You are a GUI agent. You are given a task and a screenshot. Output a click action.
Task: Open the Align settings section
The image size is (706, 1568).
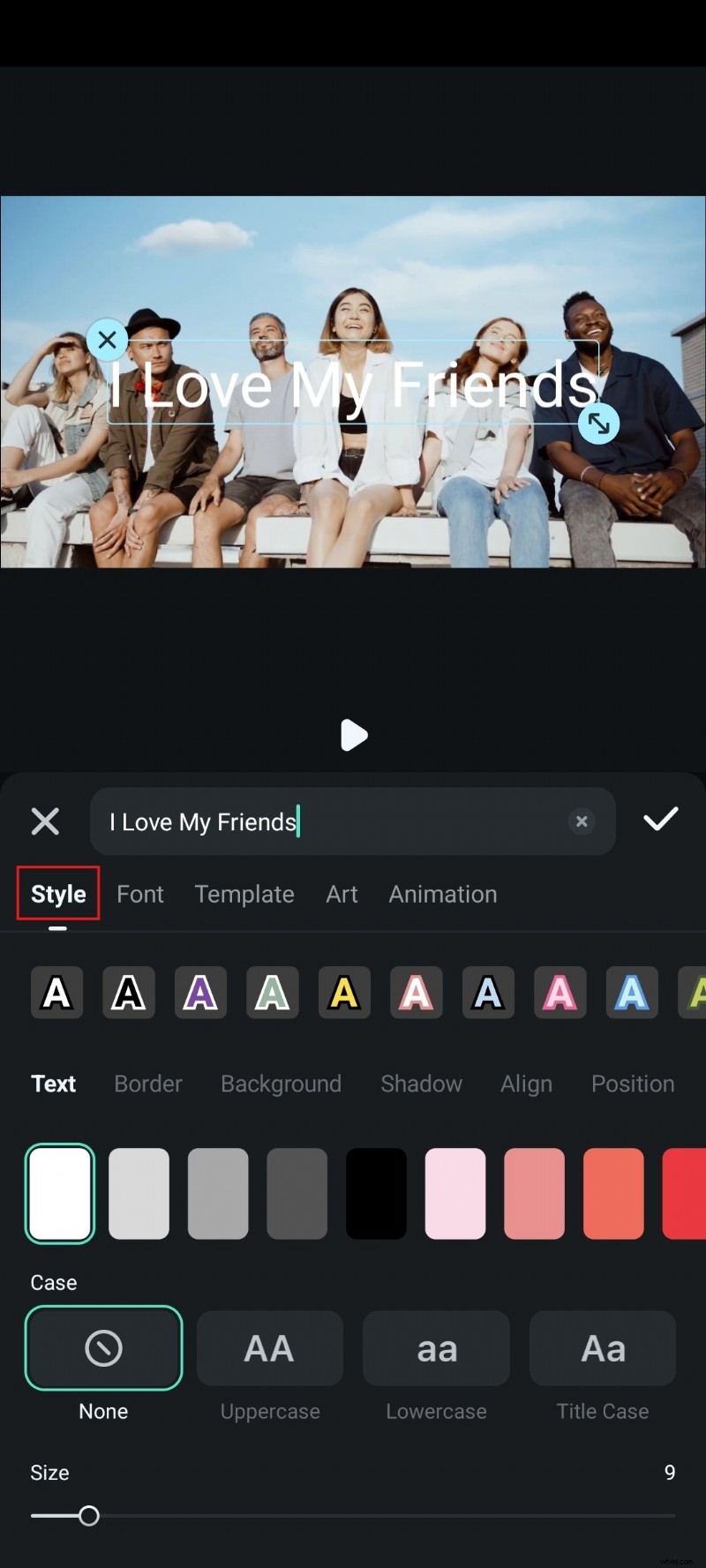pyautogui.click(x=526, y=1084)
